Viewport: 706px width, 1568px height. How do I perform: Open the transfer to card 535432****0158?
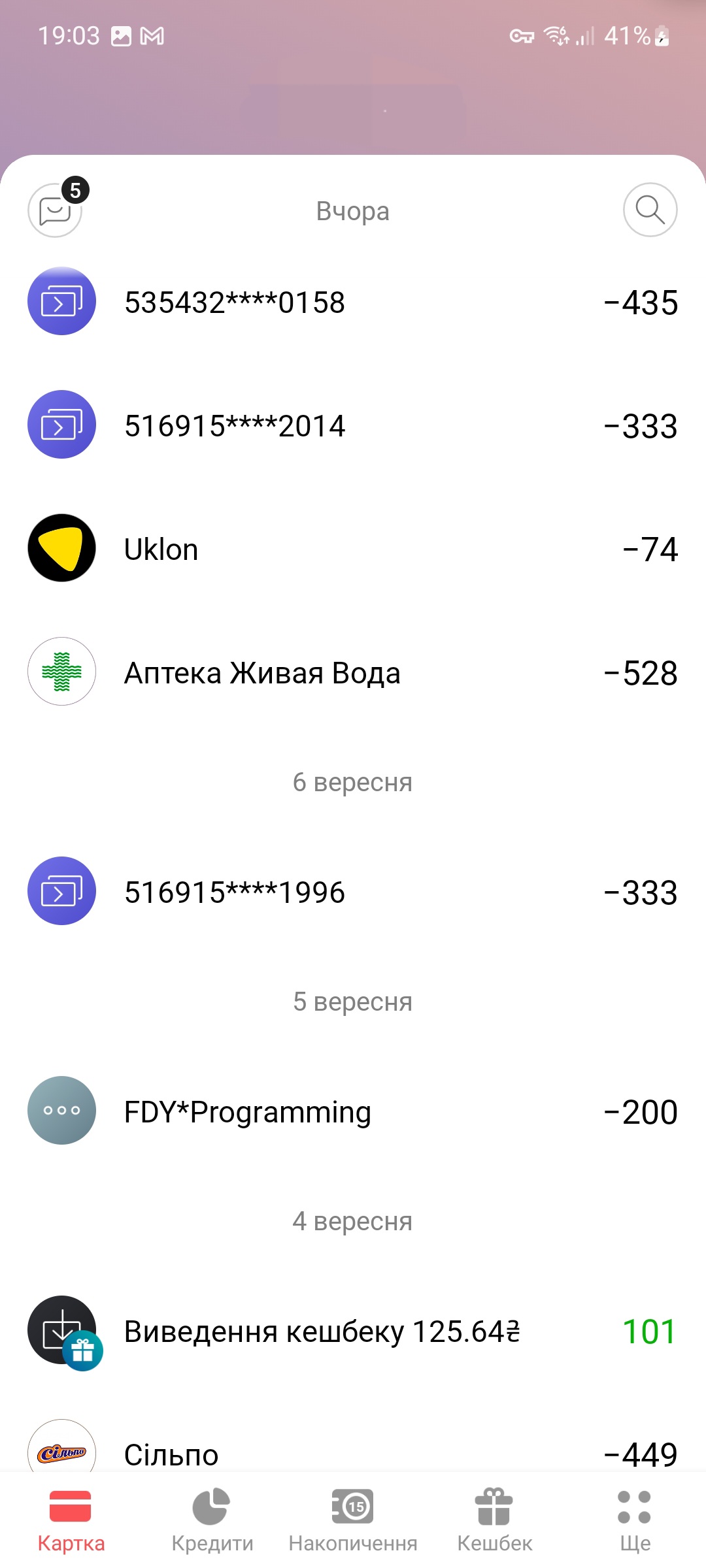coord(353,302)
